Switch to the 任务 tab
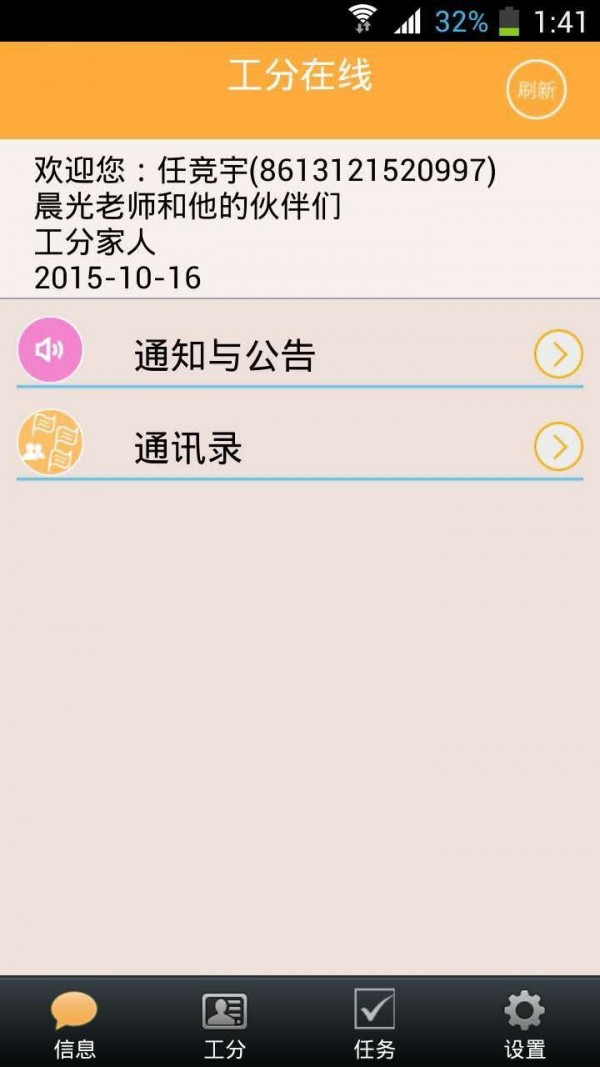600x1067 pixels. pyautogui.click(x=374, y=1023)
